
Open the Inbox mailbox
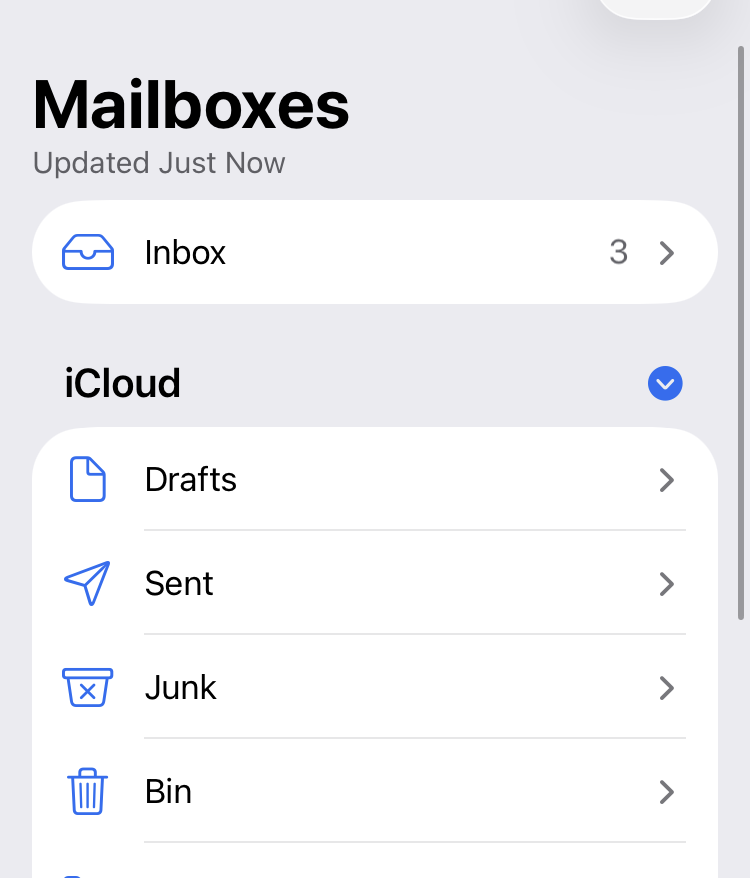374,253
